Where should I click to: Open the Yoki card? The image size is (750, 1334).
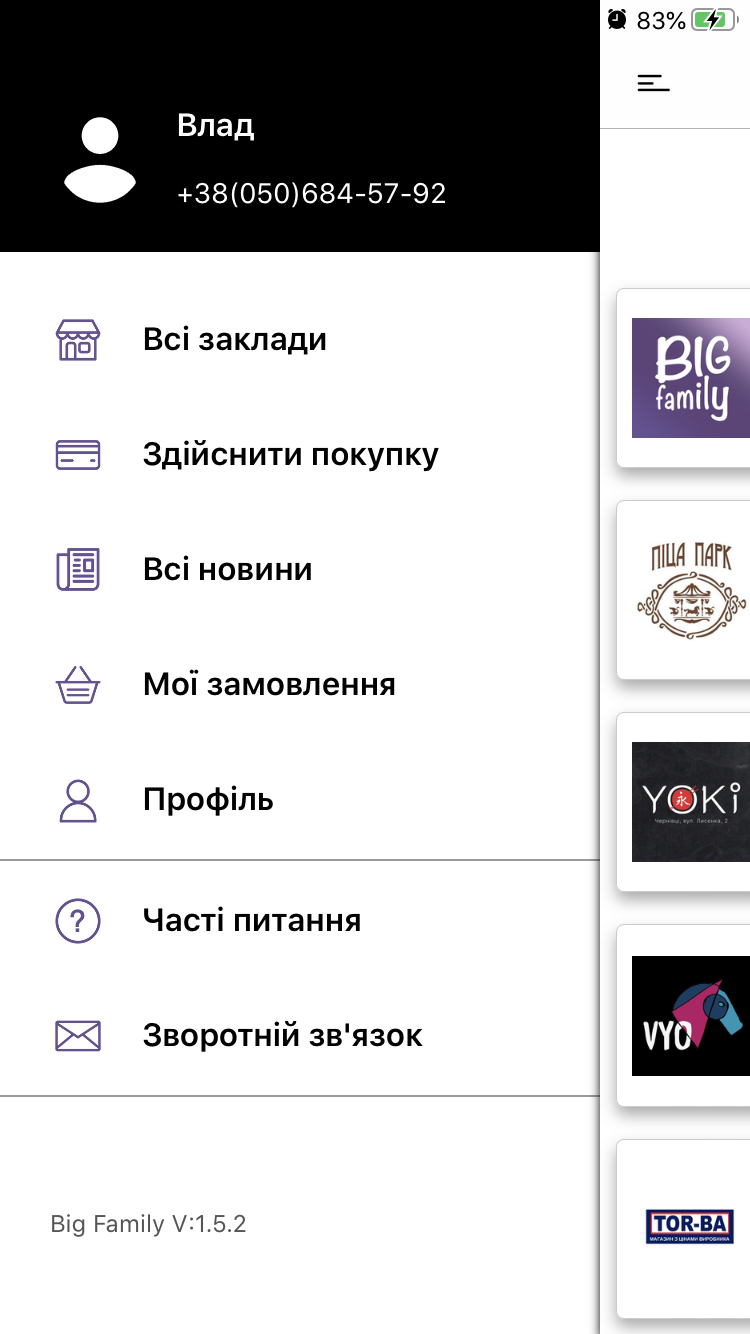pyautogui.click(x=684, y=802)
